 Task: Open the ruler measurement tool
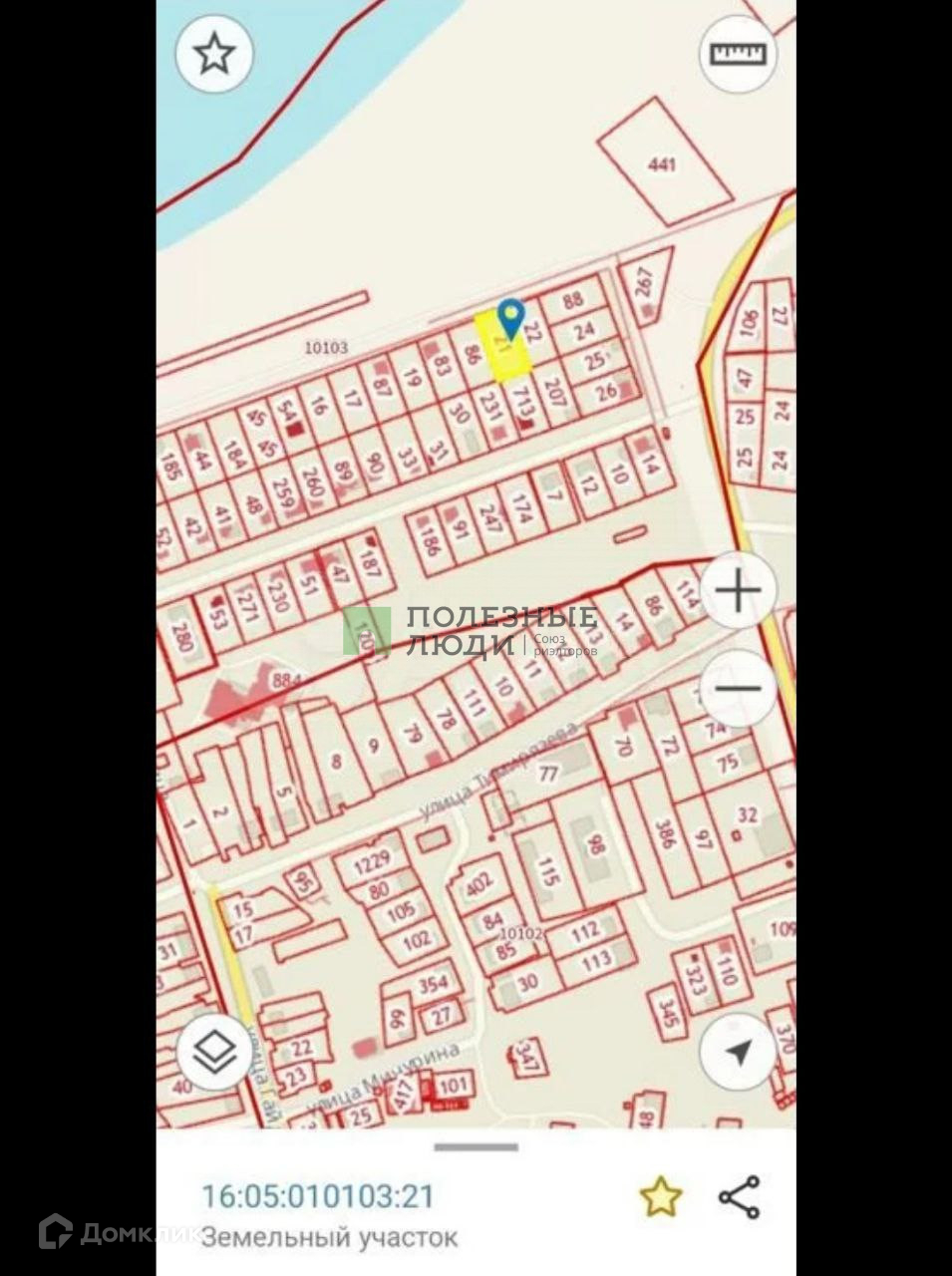(739, 54)
